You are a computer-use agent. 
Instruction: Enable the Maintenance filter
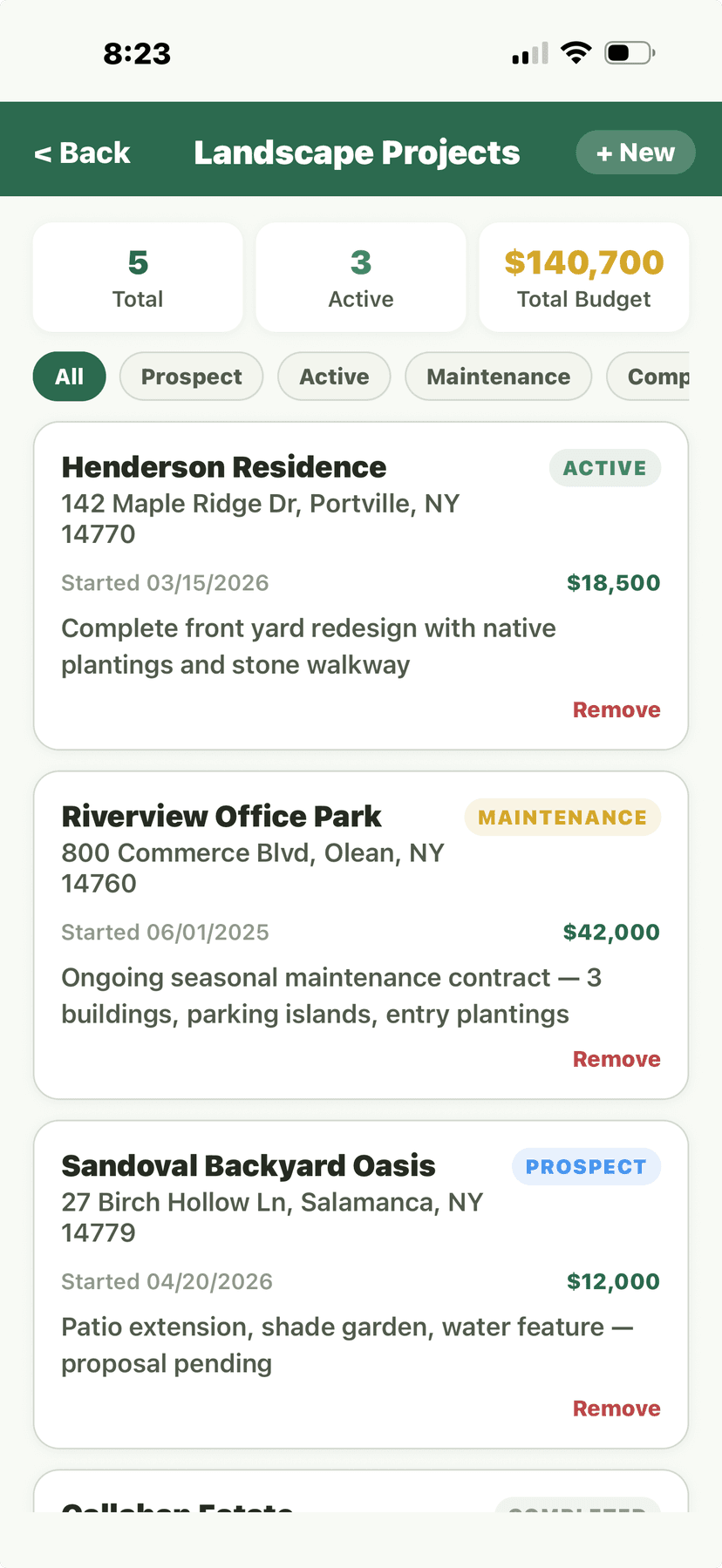coord(498,377)
